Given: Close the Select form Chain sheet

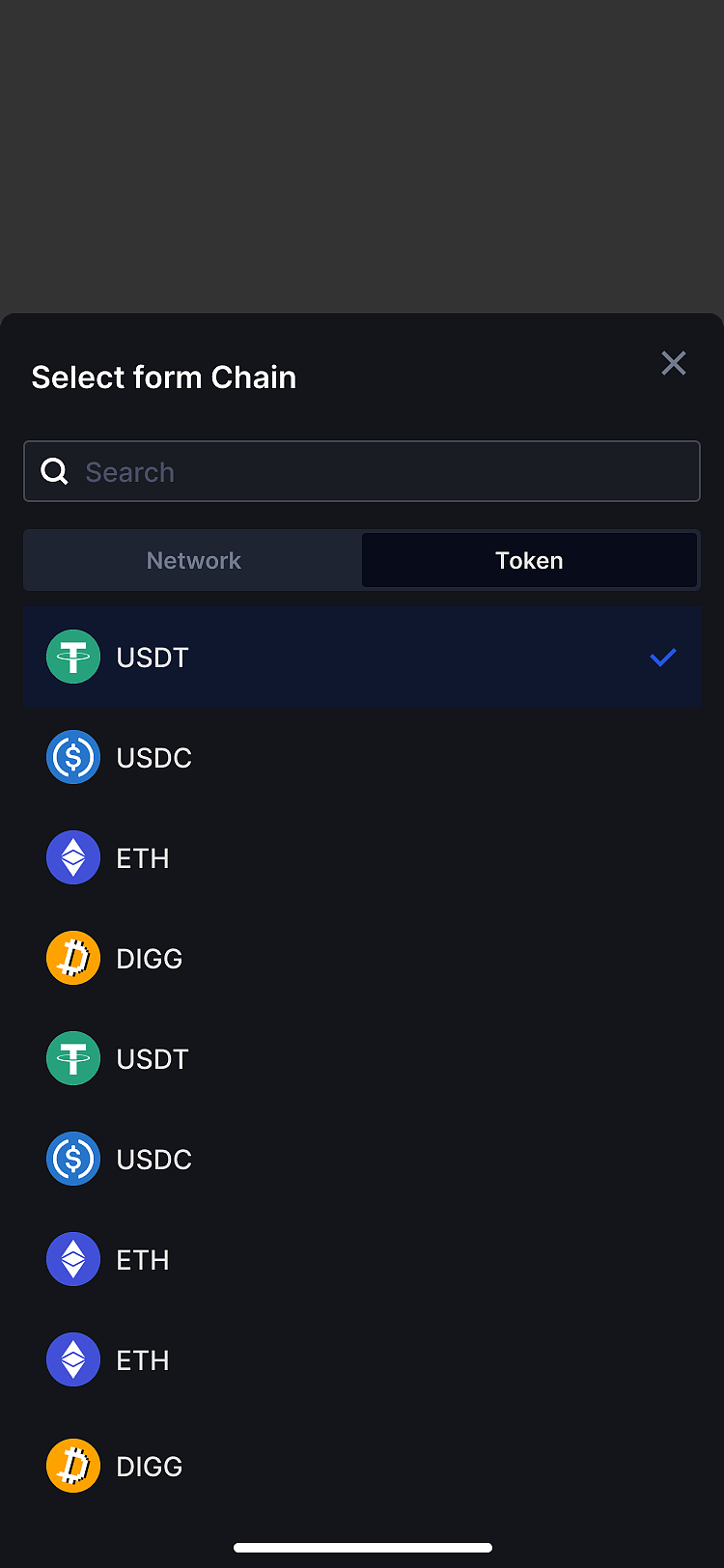Looking at the screenshot, I should (x=673, y=363).
